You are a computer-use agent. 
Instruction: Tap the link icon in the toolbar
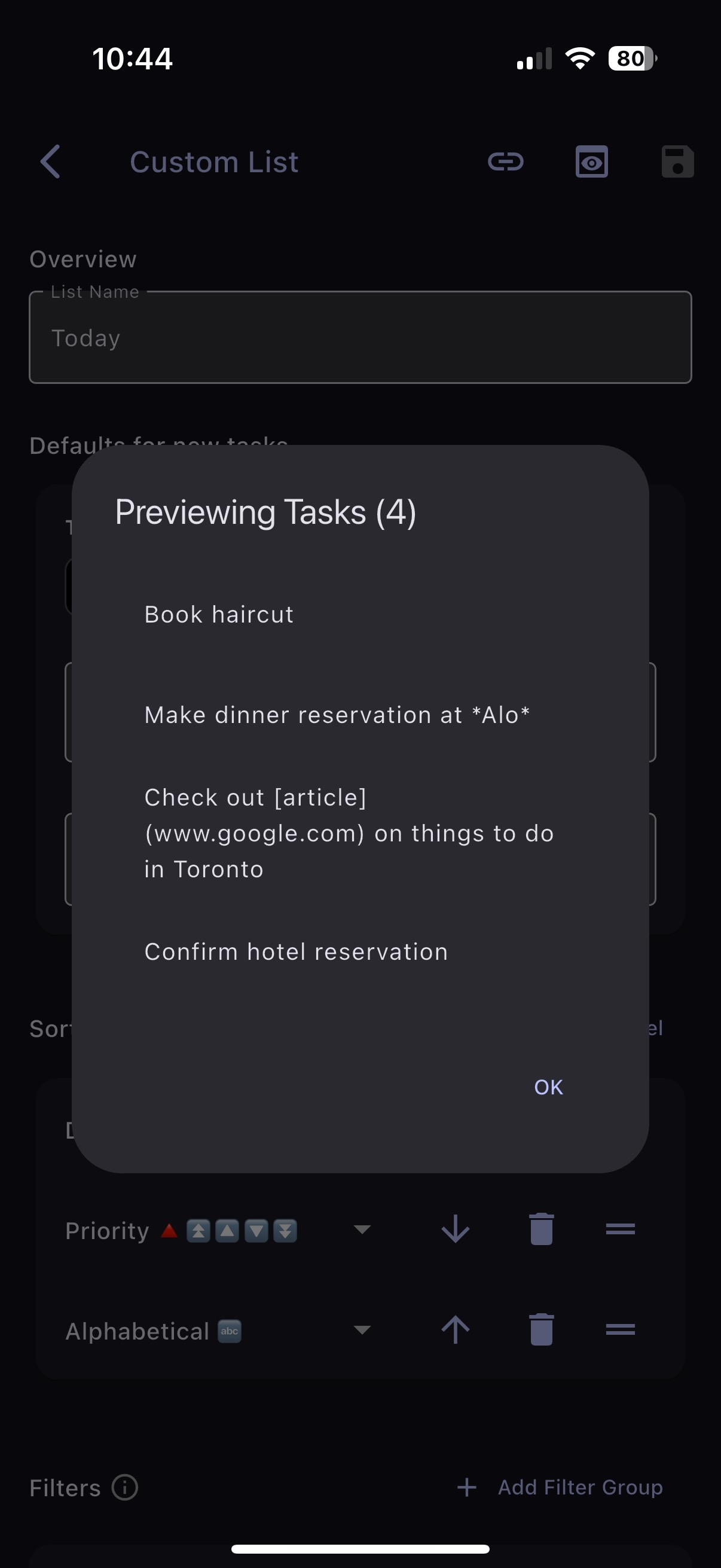(x=506, y=161)
